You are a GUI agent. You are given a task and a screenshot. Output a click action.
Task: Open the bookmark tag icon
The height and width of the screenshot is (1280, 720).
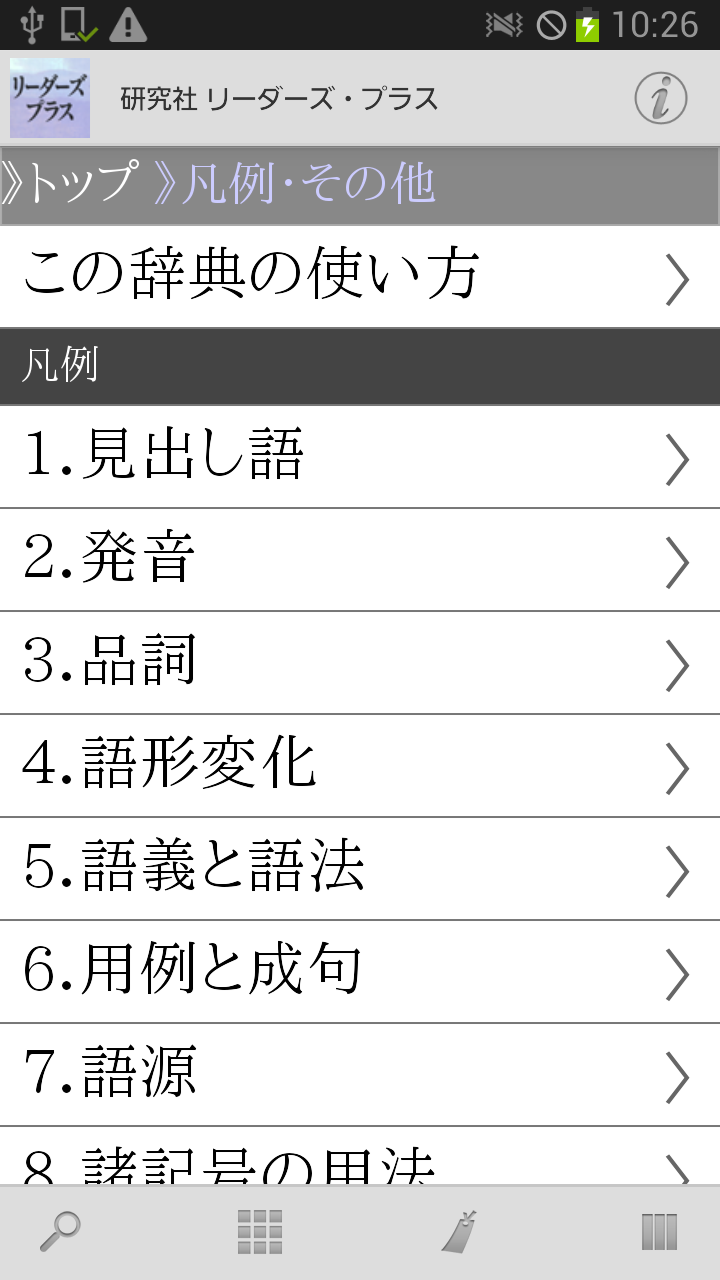click(x=460, y=1232)
